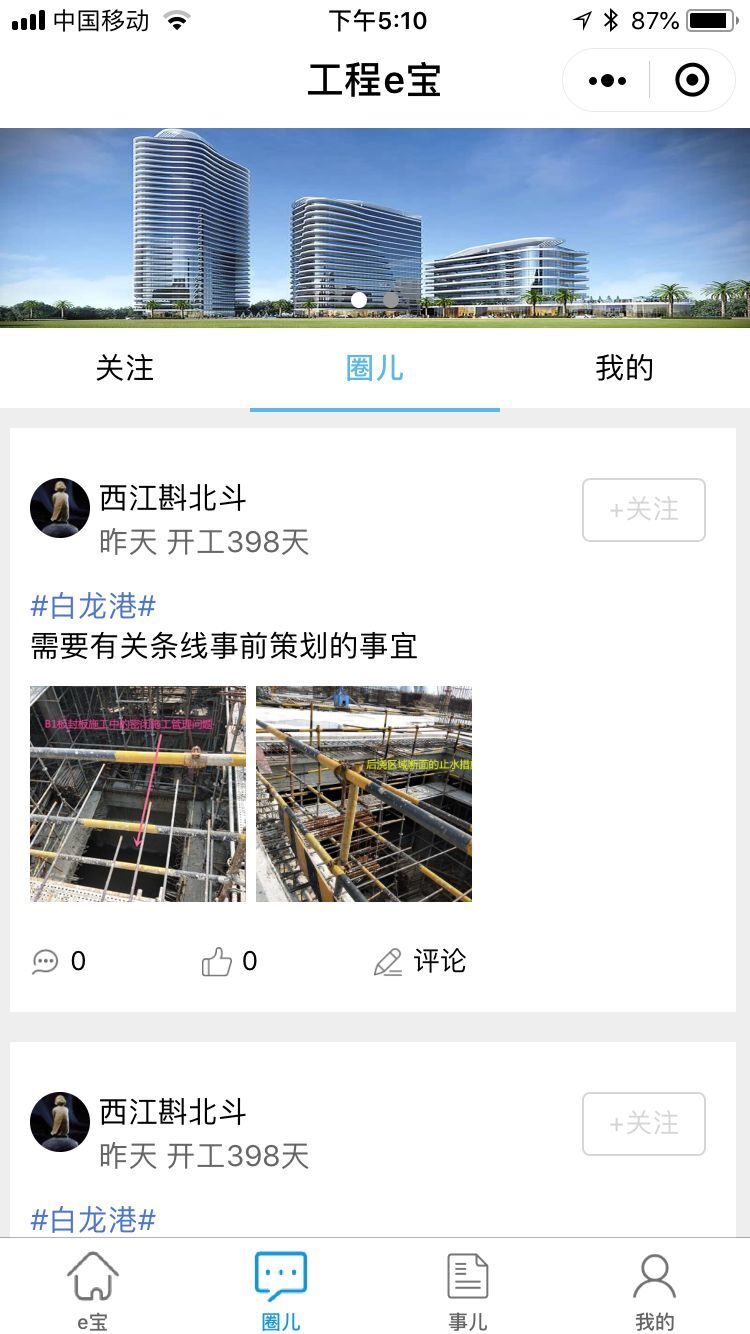Viewport: 750px width, 1334px height.
Task: Open the mini program overflow menu
Action: tap(607, 81)
